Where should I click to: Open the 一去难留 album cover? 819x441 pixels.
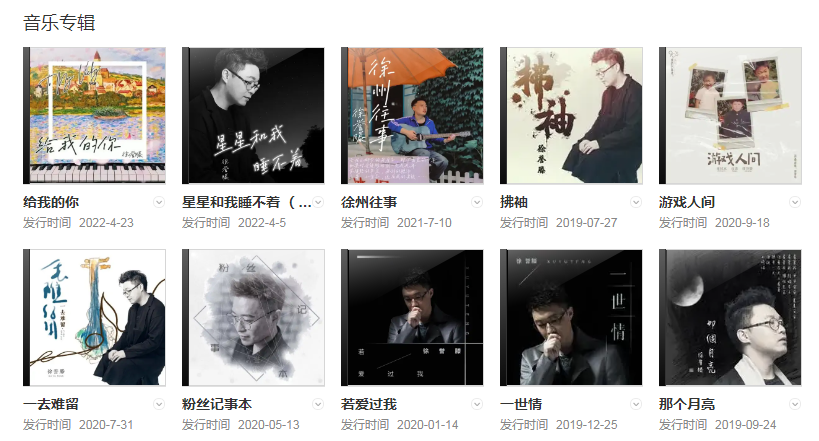(95, 318)
